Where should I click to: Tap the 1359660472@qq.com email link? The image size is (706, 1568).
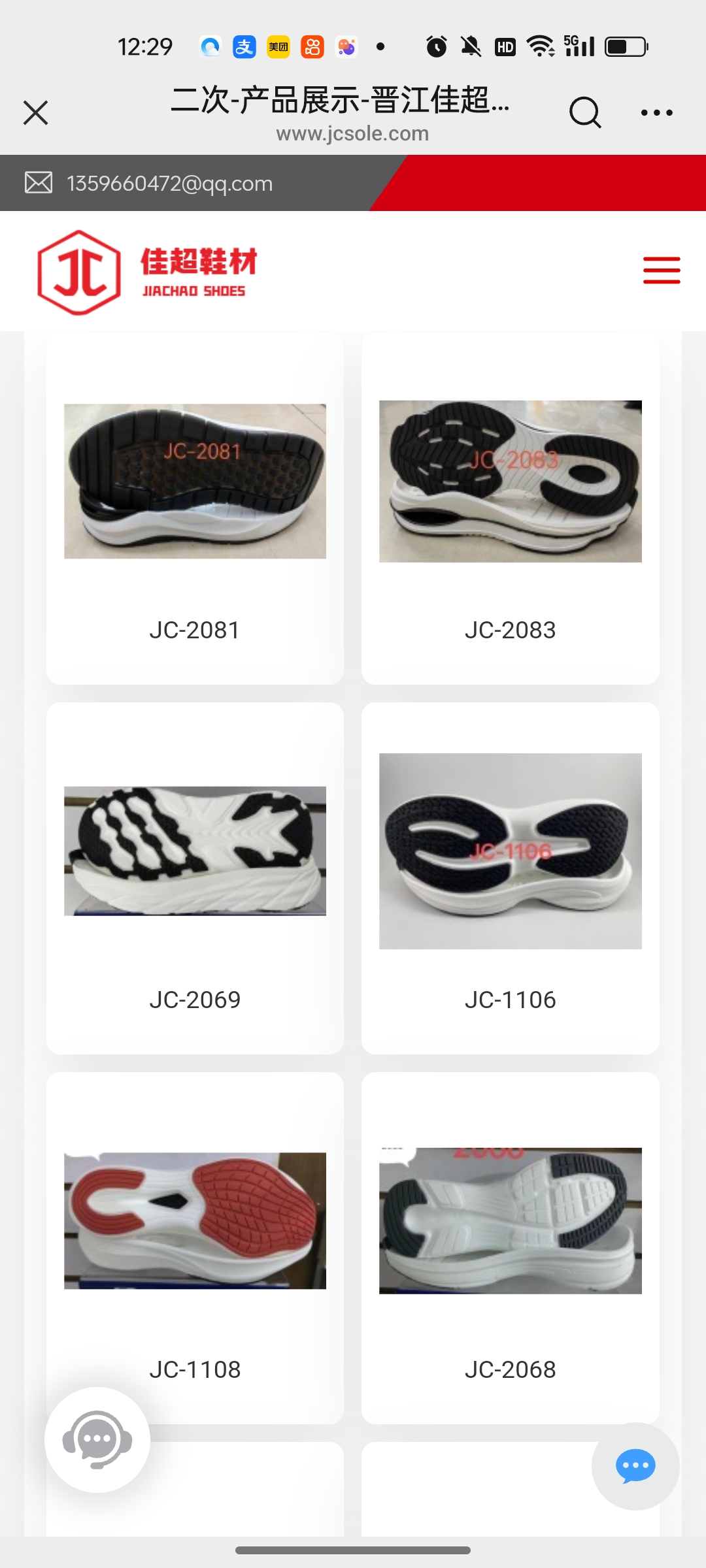click(169, 184)
